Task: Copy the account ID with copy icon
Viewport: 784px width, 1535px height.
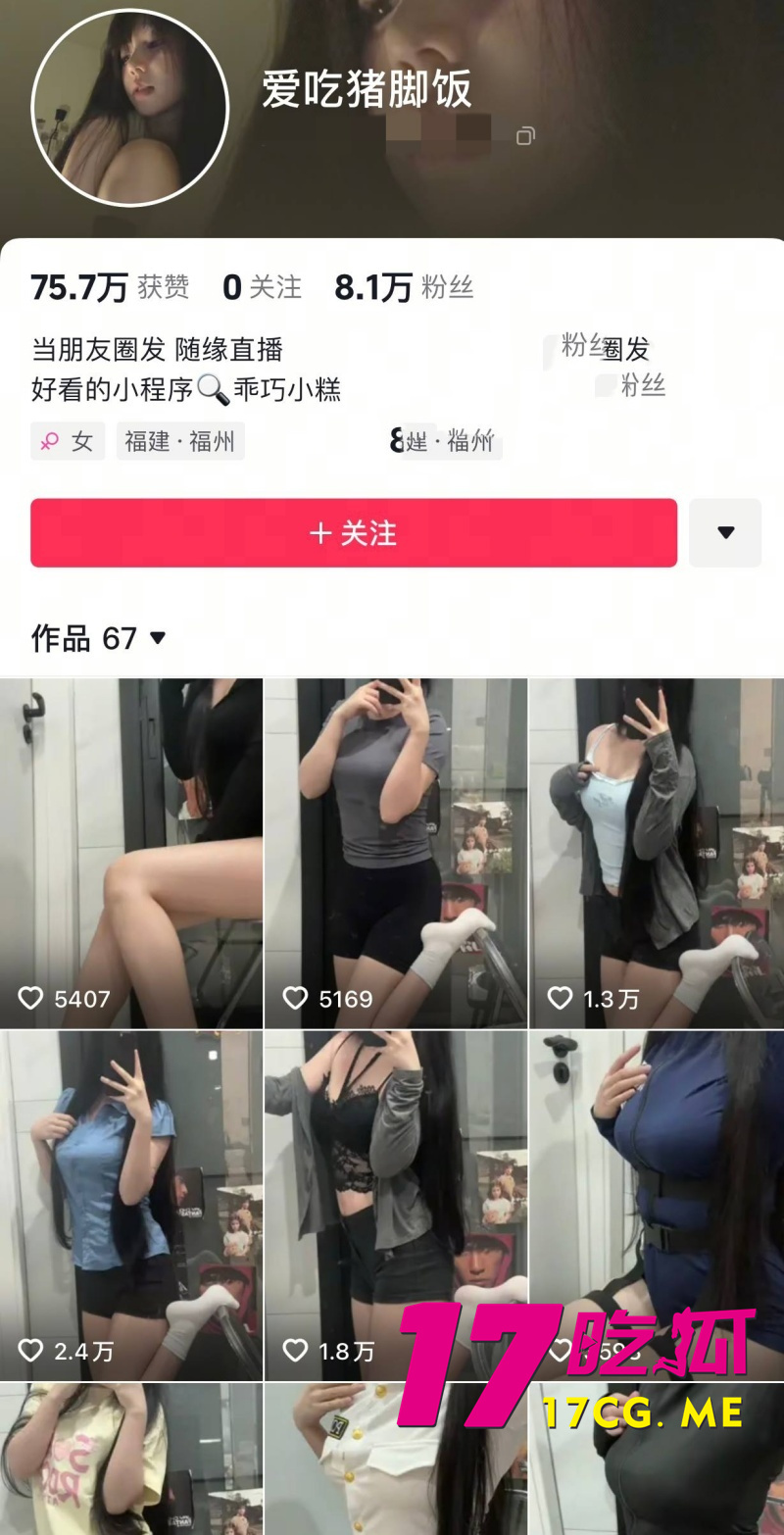Action: 525,135
